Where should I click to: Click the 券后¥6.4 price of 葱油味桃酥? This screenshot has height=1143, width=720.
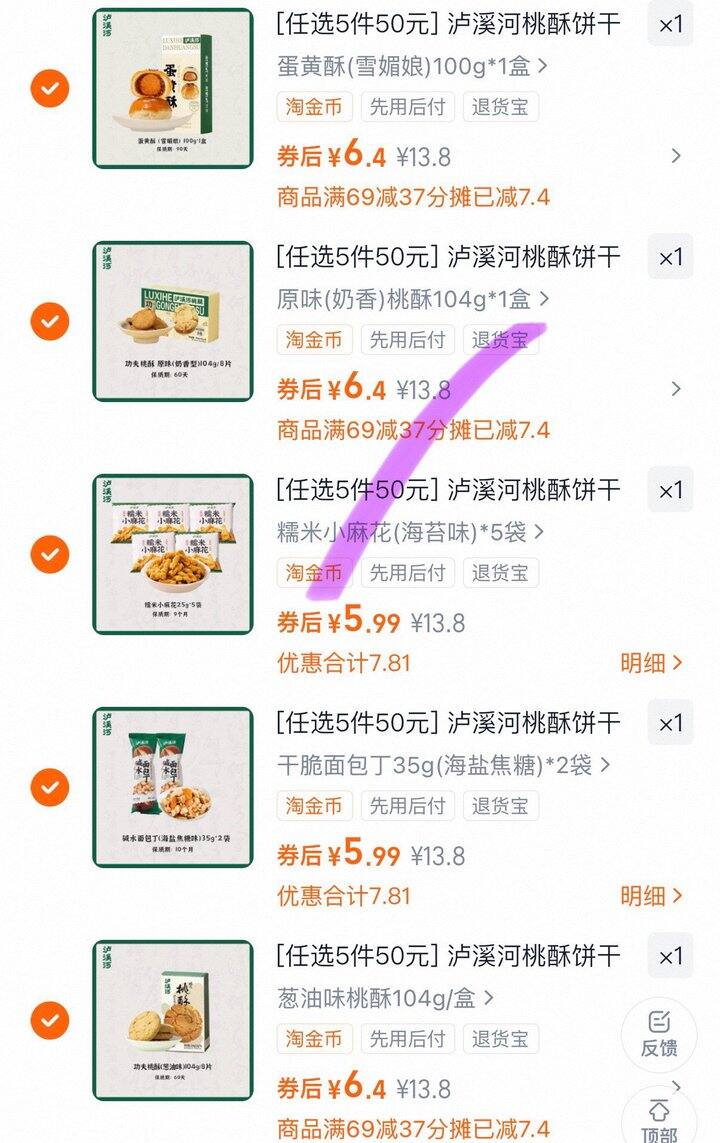pyautogui.click(x=332, y=1087)
